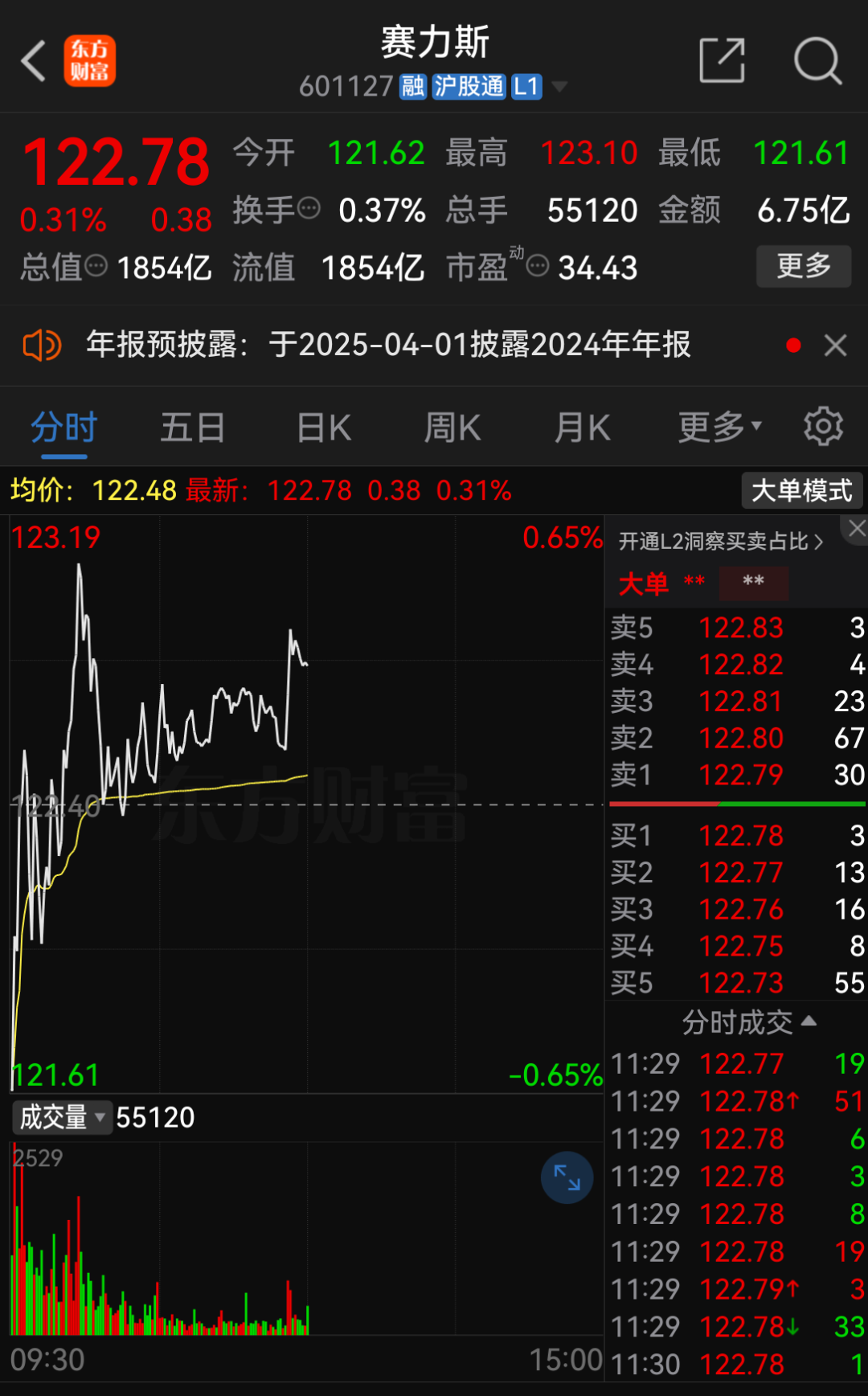The image size is (868, 1396).
Task: Select the 分时 chart tab
Action: coord(64,428)
